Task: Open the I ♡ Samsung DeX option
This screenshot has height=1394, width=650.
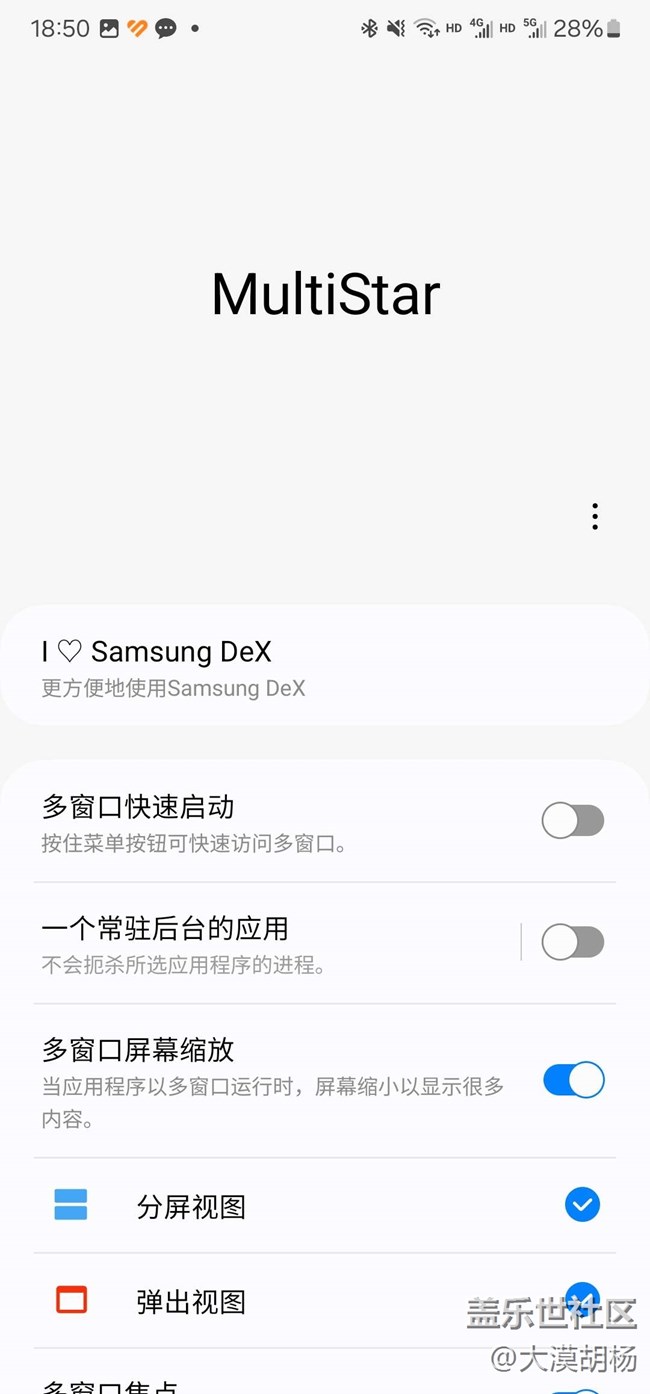Action: coord(324,666)
